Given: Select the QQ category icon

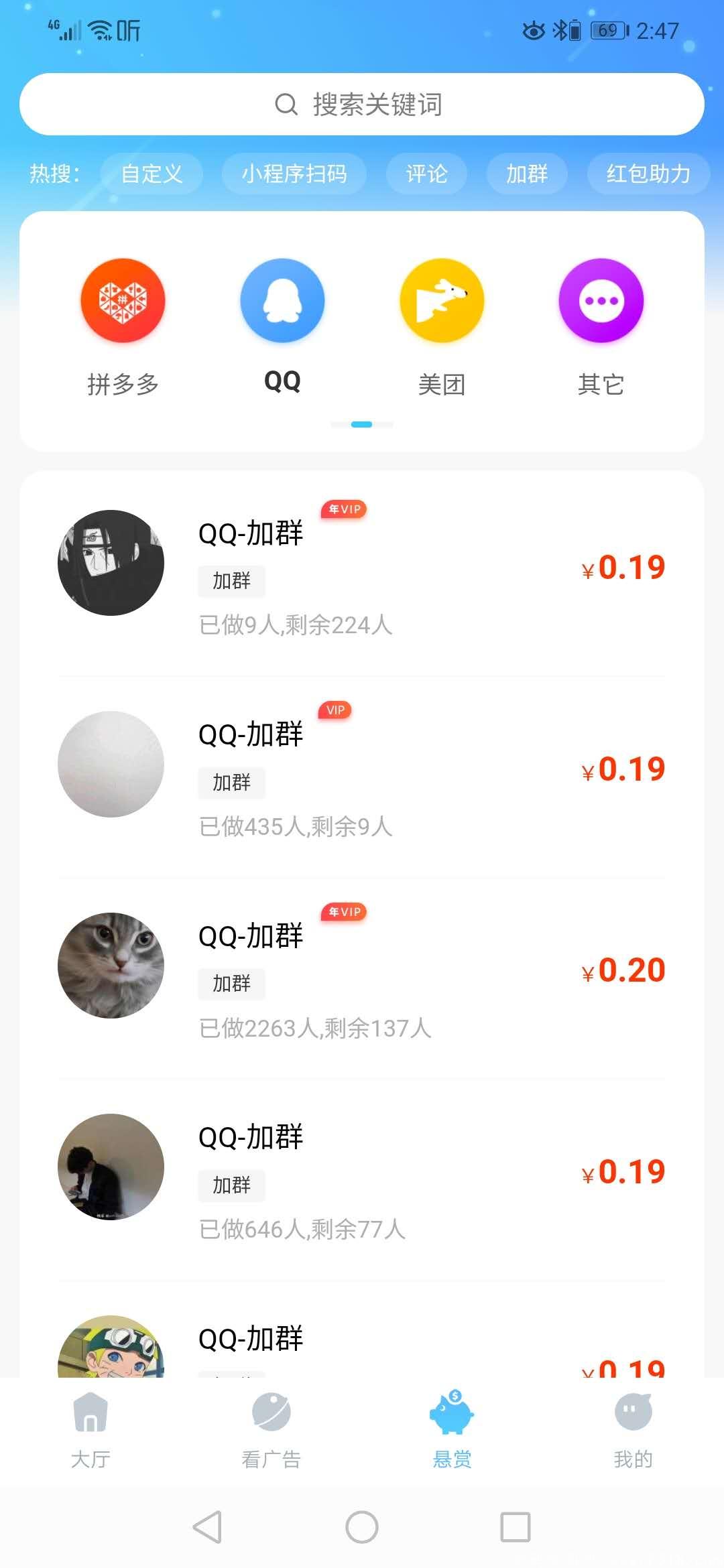Looking at the screenshot, I should coord(282,300).
